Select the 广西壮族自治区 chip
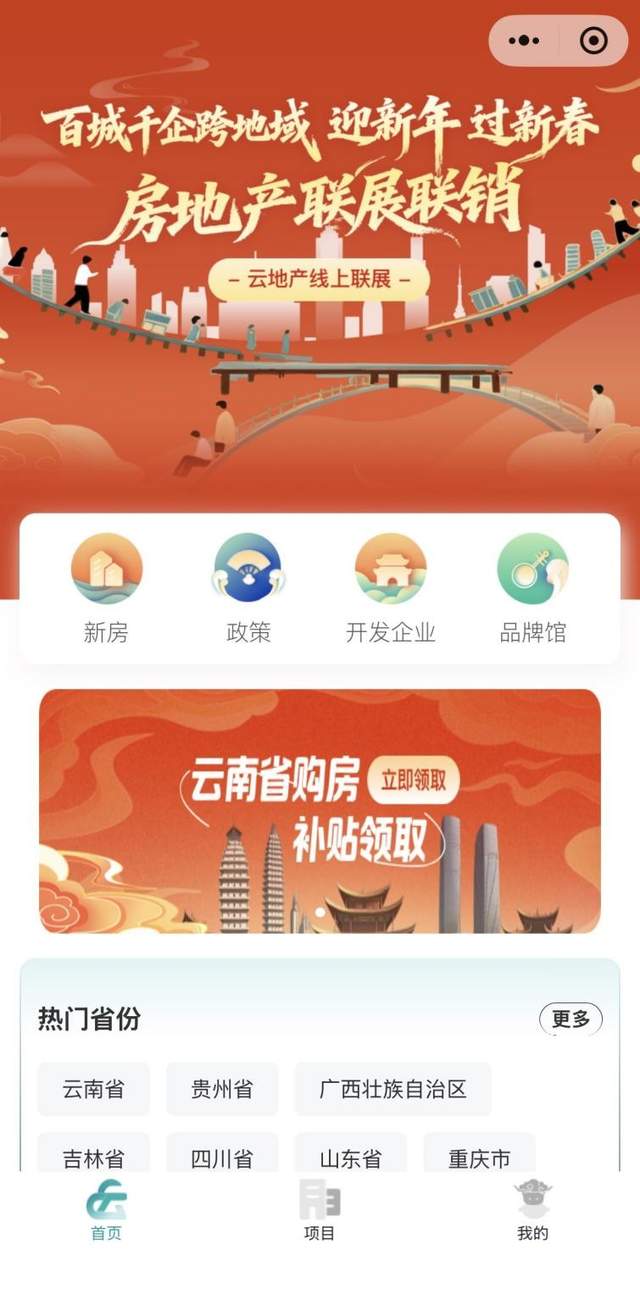The width and height of the screenshot is (640, 1305). pyautogui.click(x=393, y=1089)
